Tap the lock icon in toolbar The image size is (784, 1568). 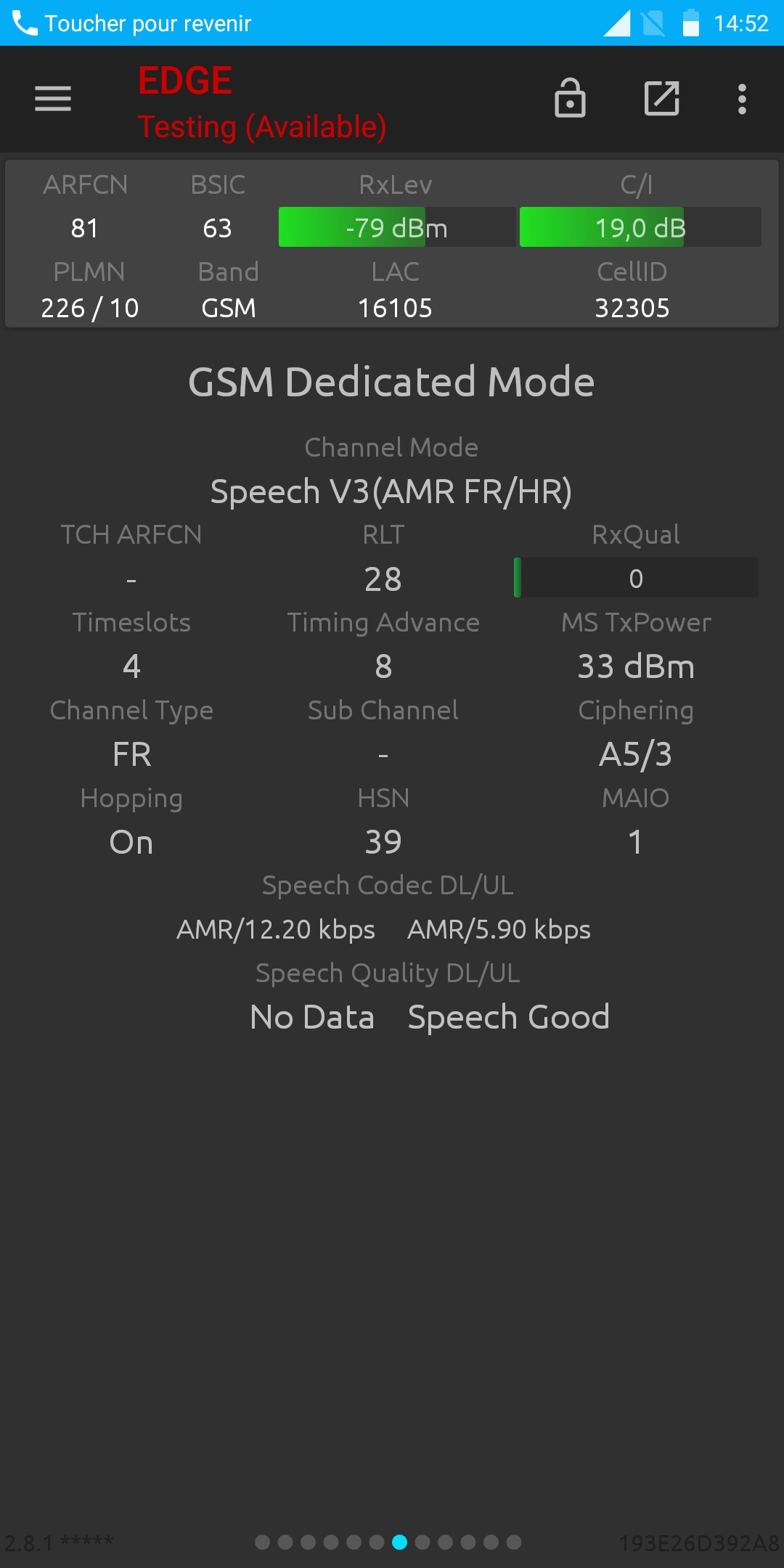570,98
